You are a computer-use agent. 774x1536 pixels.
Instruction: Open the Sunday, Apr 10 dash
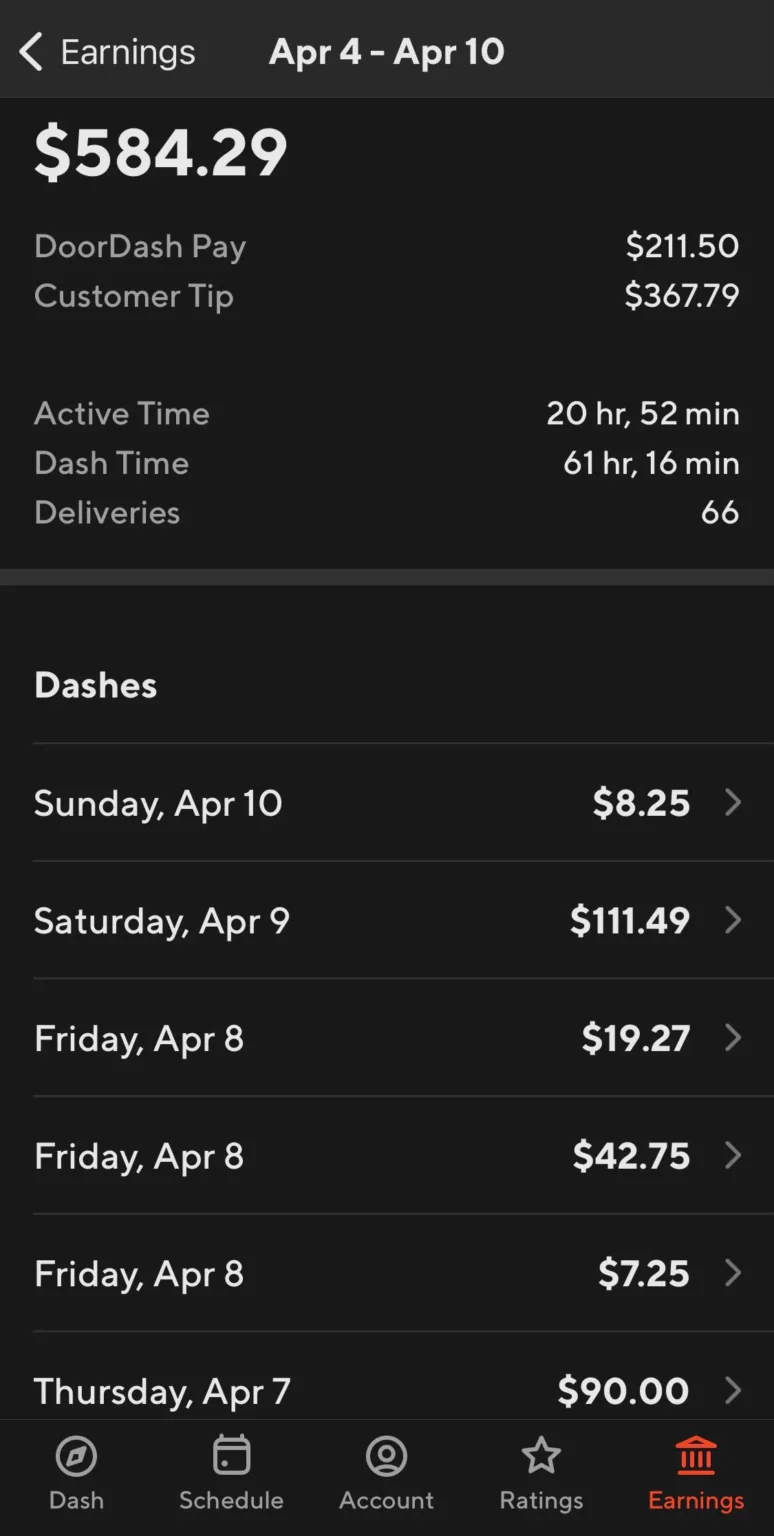[387, 803]
